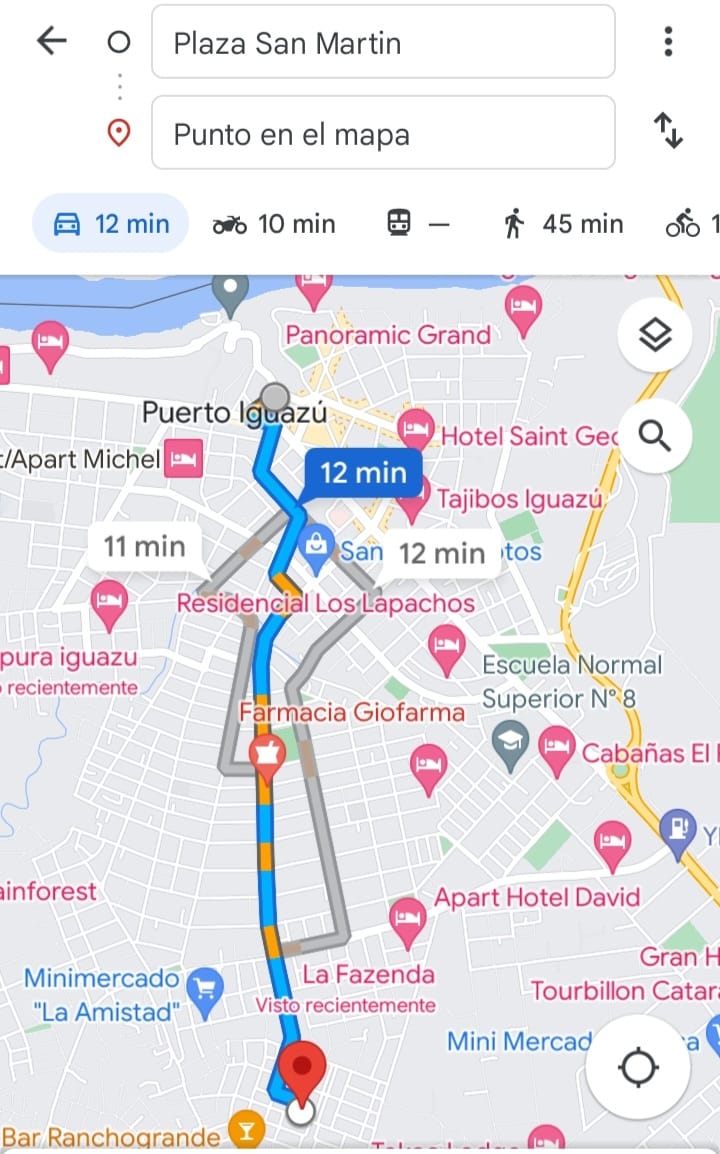Swap origin and destination
The width and height of the screenshot is (720, 1154).
pos(667,131)
